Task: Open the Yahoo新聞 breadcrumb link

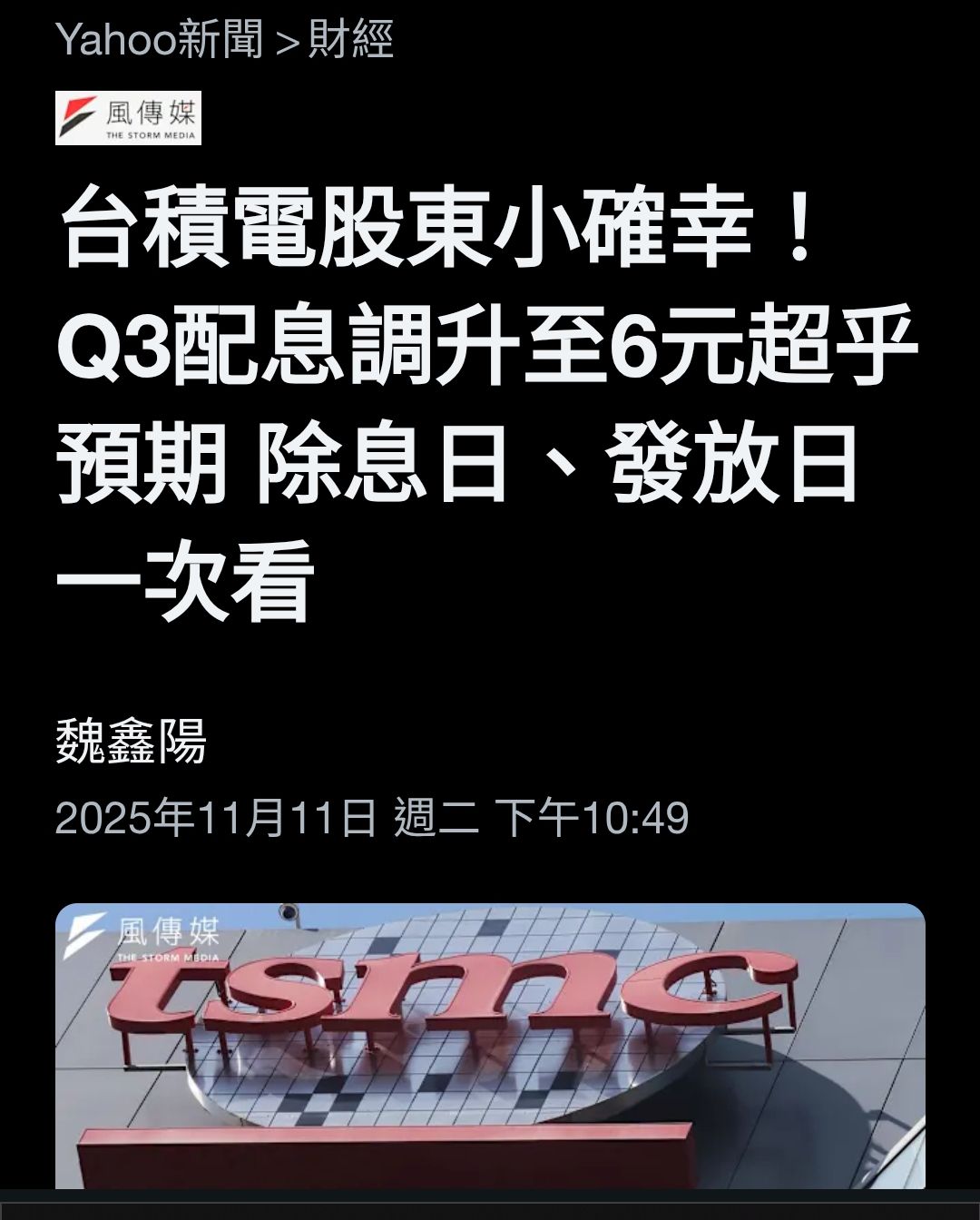Action: (159, 41)
